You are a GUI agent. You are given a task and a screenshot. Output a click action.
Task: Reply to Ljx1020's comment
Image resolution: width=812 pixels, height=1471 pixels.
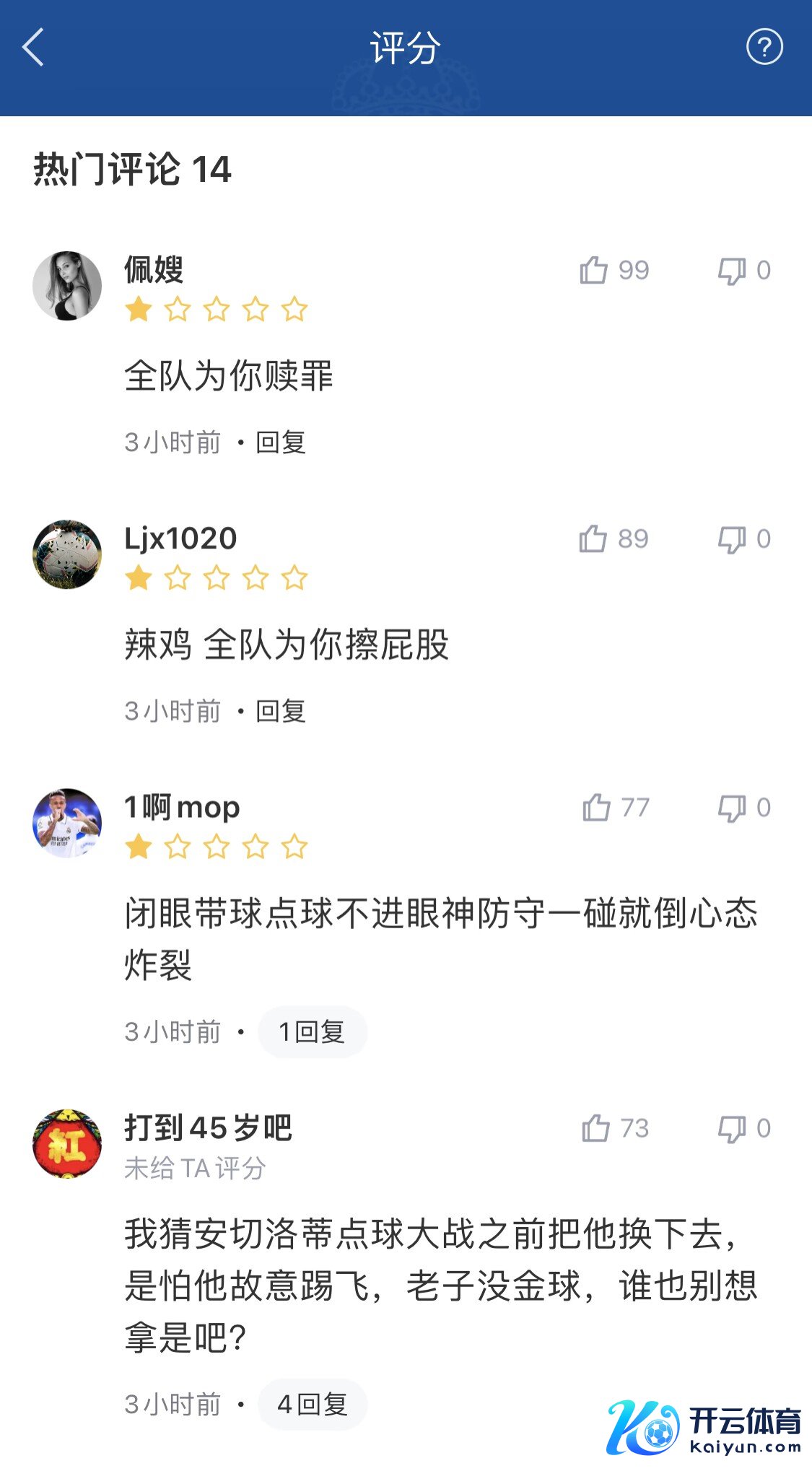[281, 712]
